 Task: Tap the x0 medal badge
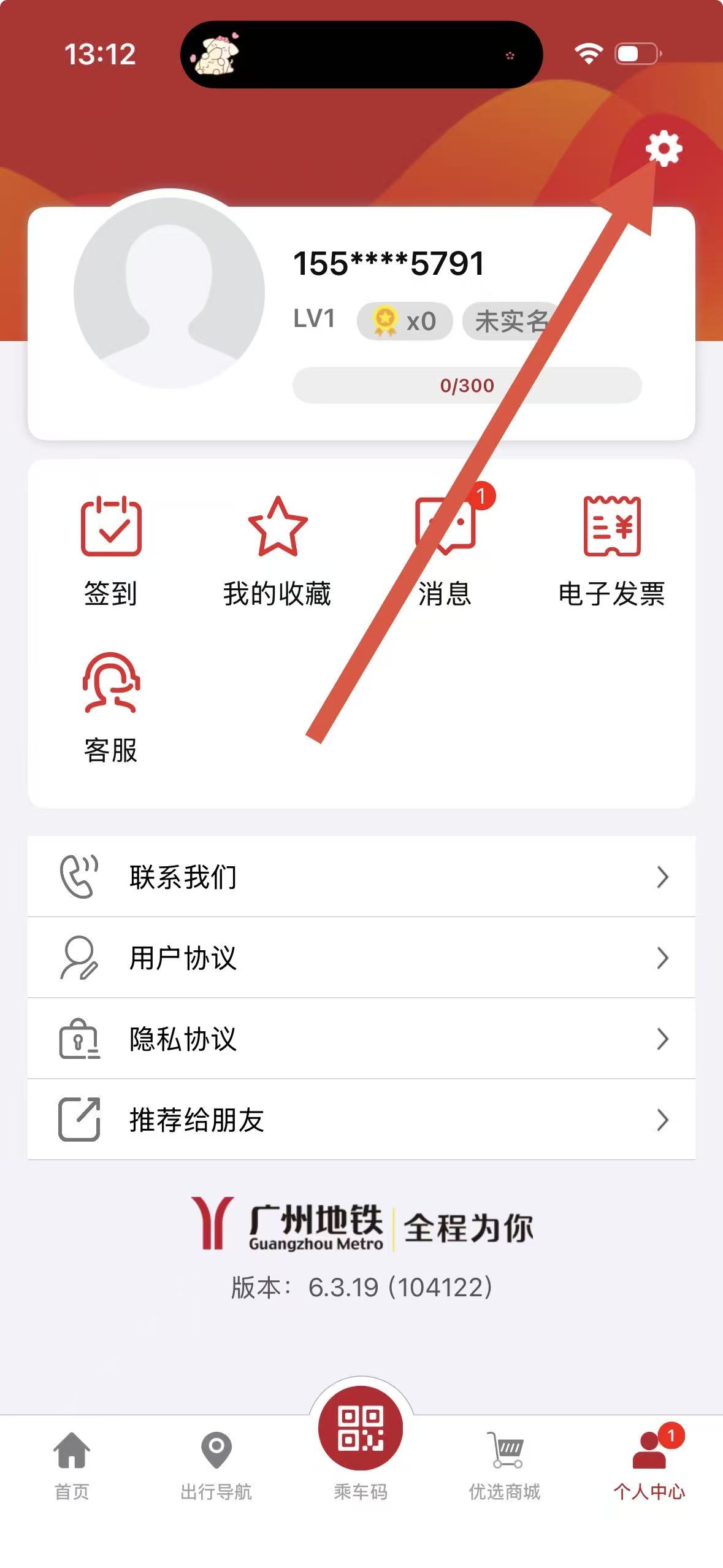pyautogui.click(x=405, y=321)
